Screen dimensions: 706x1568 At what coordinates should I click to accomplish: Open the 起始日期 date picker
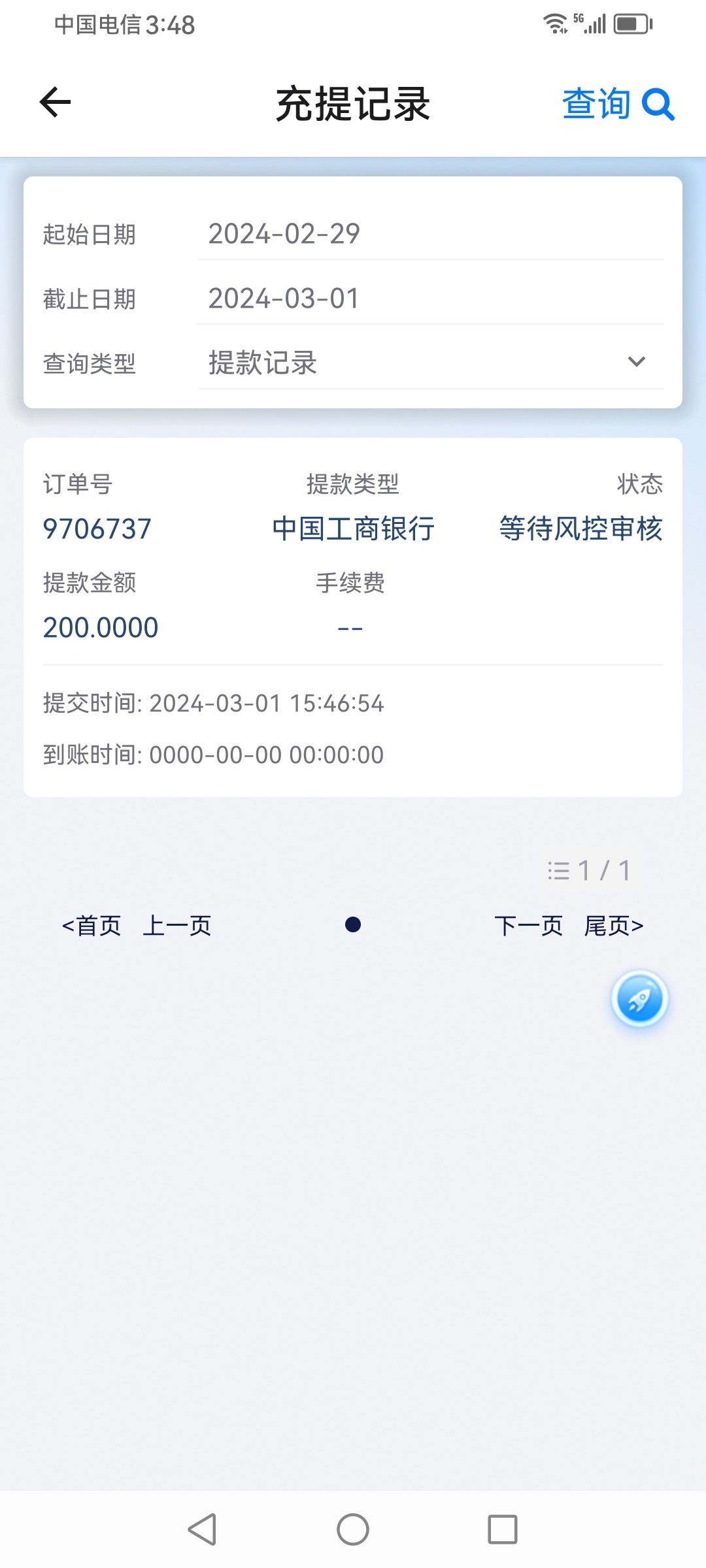click(x=430, y=234)
